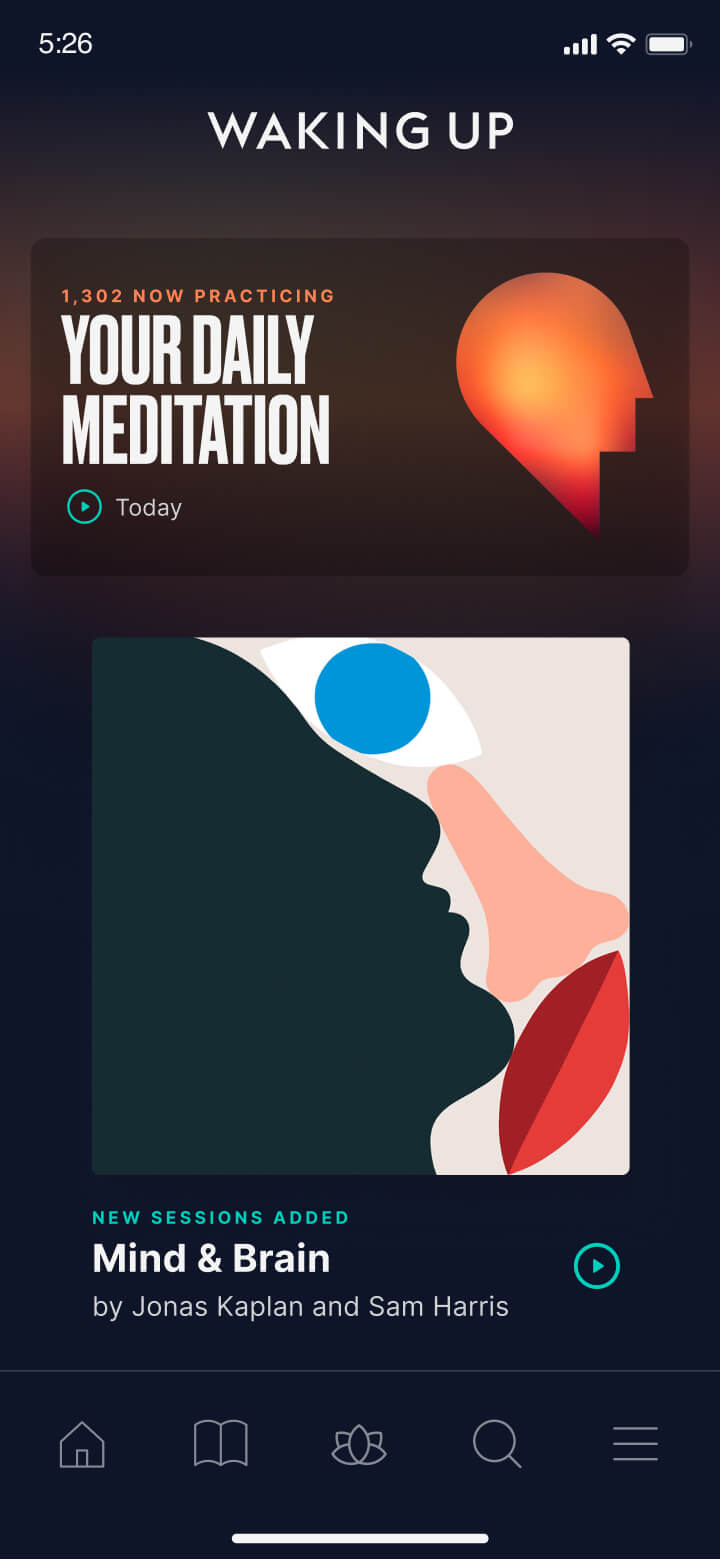Open the lotus flower tab
The width and height of the screenshot is (720, 1560).
[x=359, y=1446]
